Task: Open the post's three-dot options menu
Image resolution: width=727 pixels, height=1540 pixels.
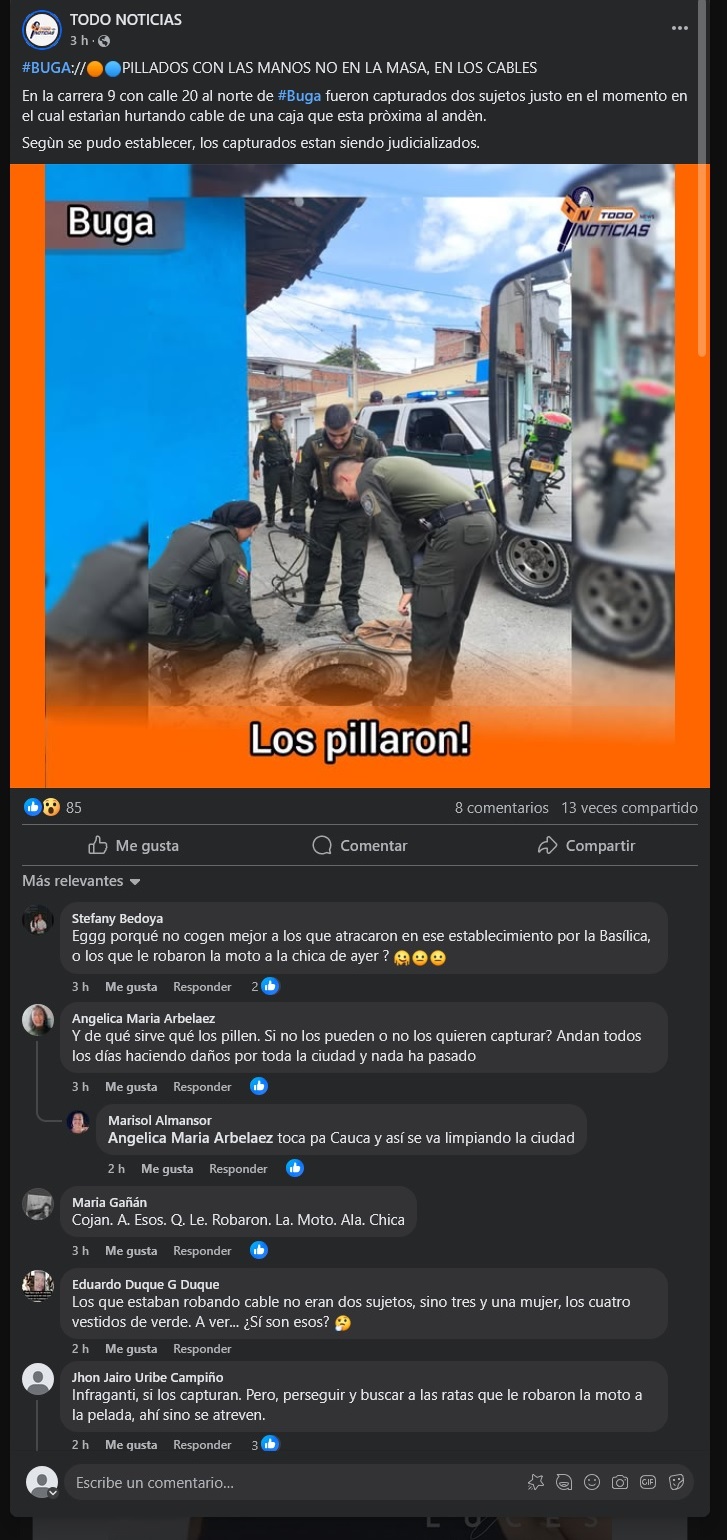Action: pyautogui.click(x=680, y=28)
